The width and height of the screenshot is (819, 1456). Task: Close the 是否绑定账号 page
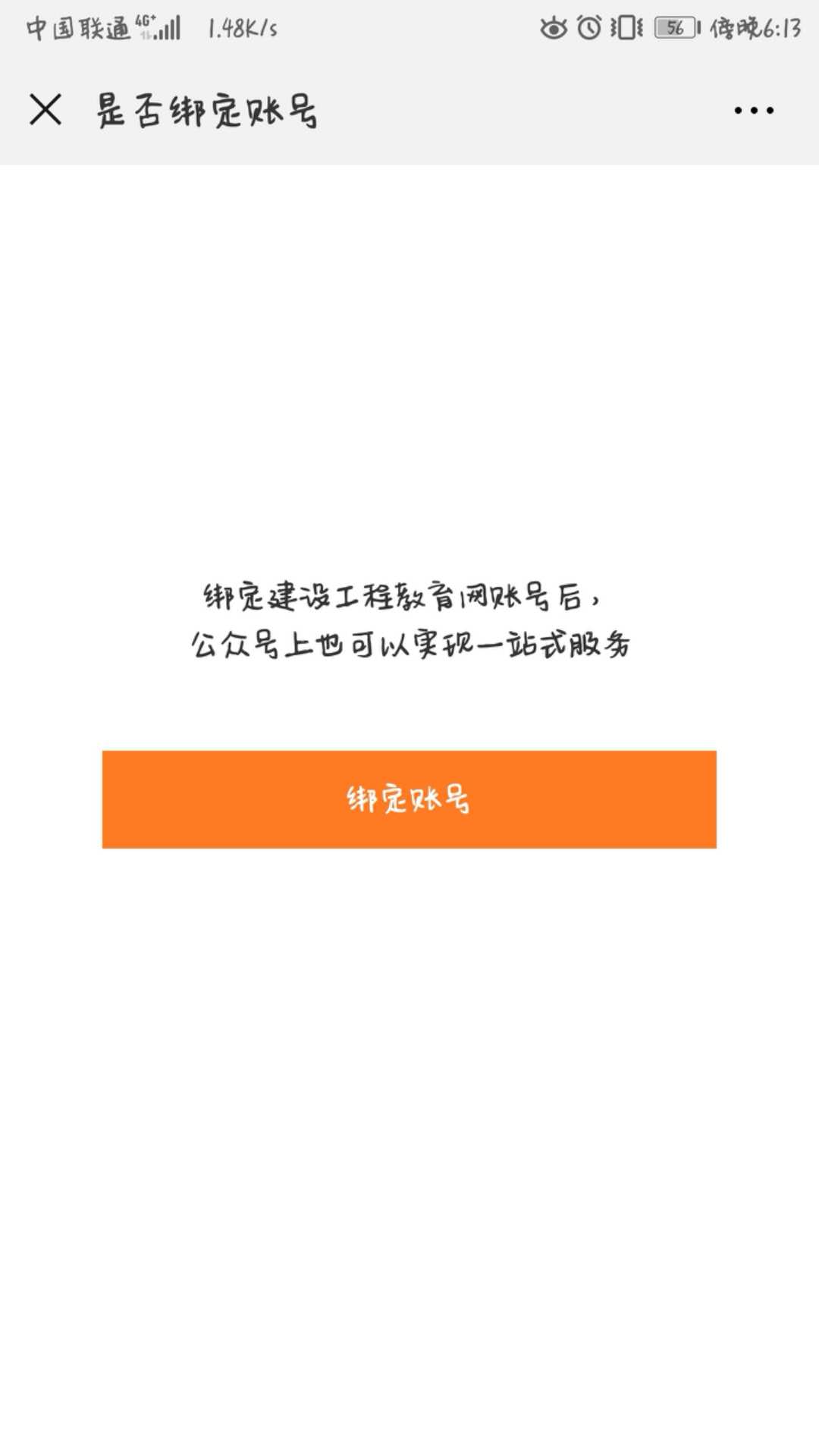click(x=45, y=110)
